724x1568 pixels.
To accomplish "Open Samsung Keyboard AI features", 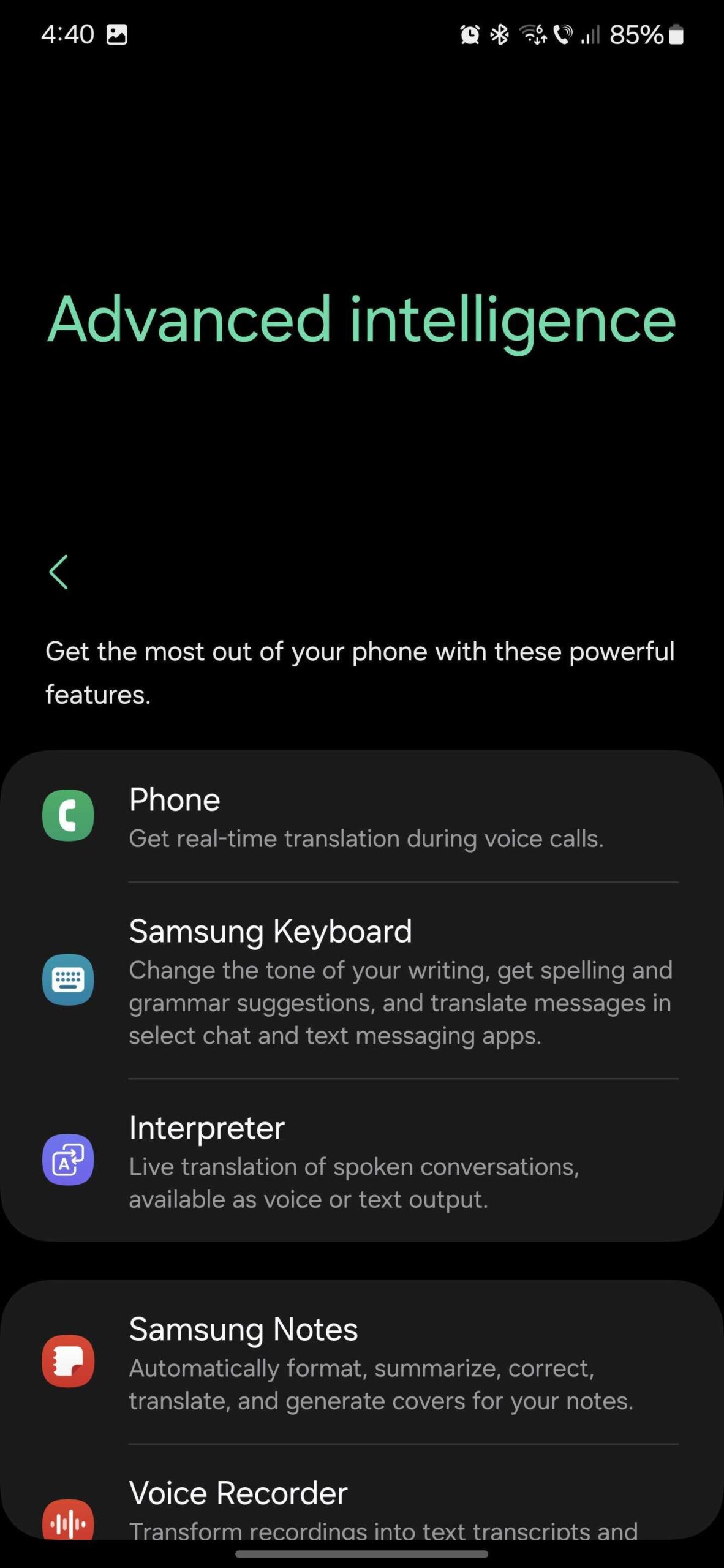I will click(x=361, y=981).
